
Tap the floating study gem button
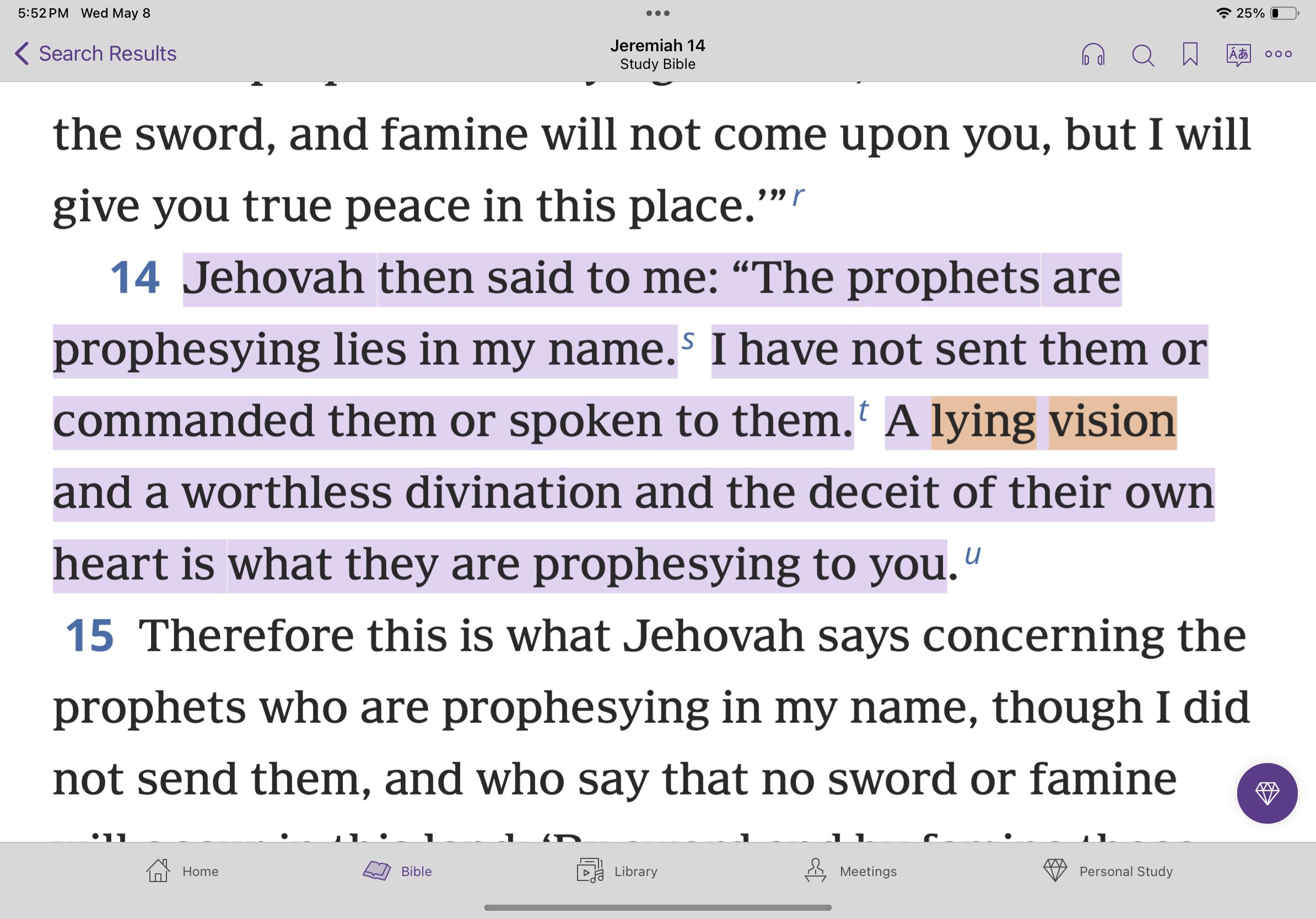pos(1266,793)
